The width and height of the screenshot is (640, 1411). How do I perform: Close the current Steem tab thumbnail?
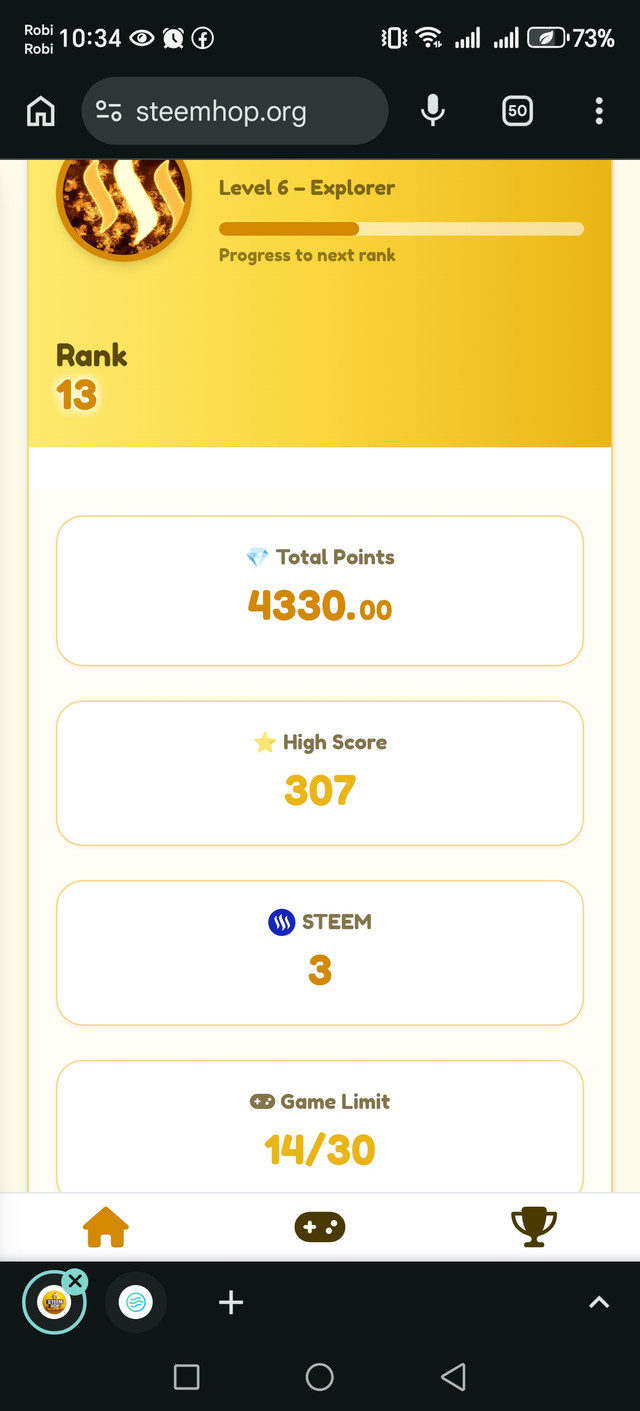pyautogui.click(x=75, y=1281)
